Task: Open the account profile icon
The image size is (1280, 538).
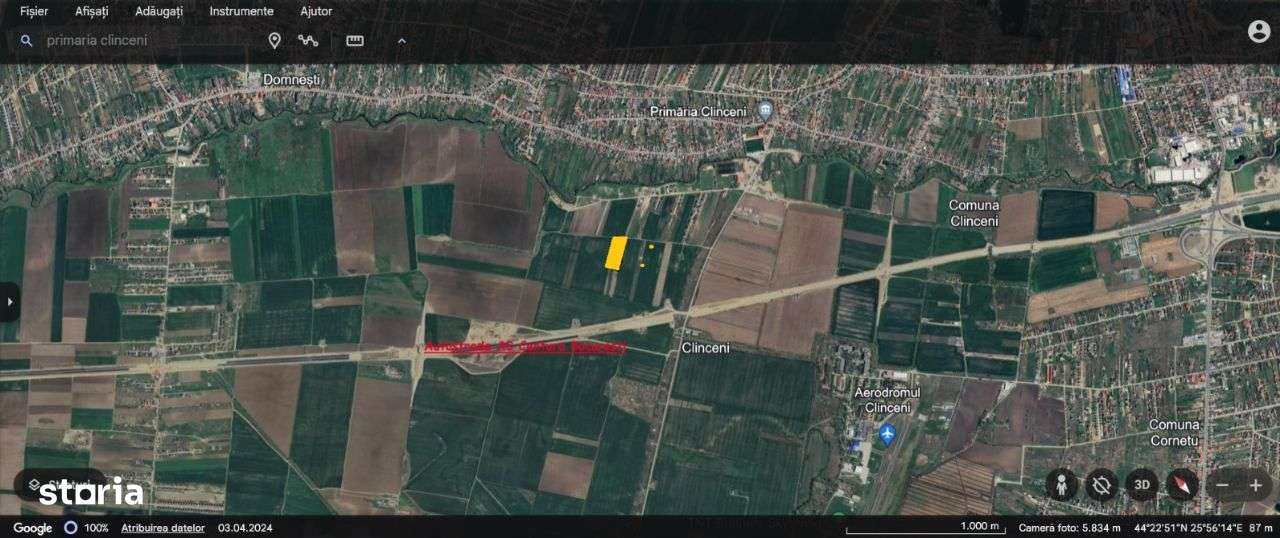Action: click(x=1259, y=31)
